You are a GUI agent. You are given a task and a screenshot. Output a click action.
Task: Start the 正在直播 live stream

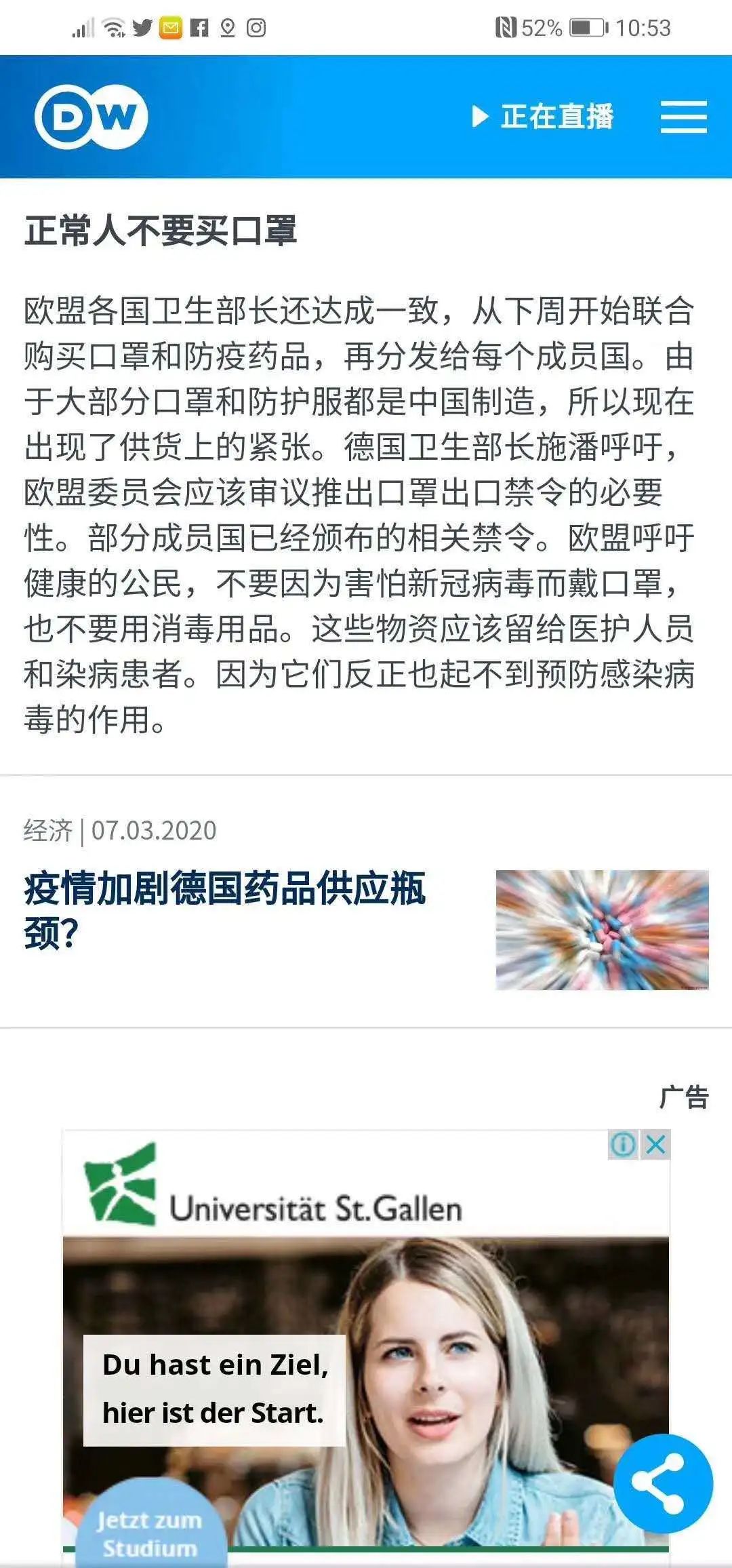[x=543, y=117]
